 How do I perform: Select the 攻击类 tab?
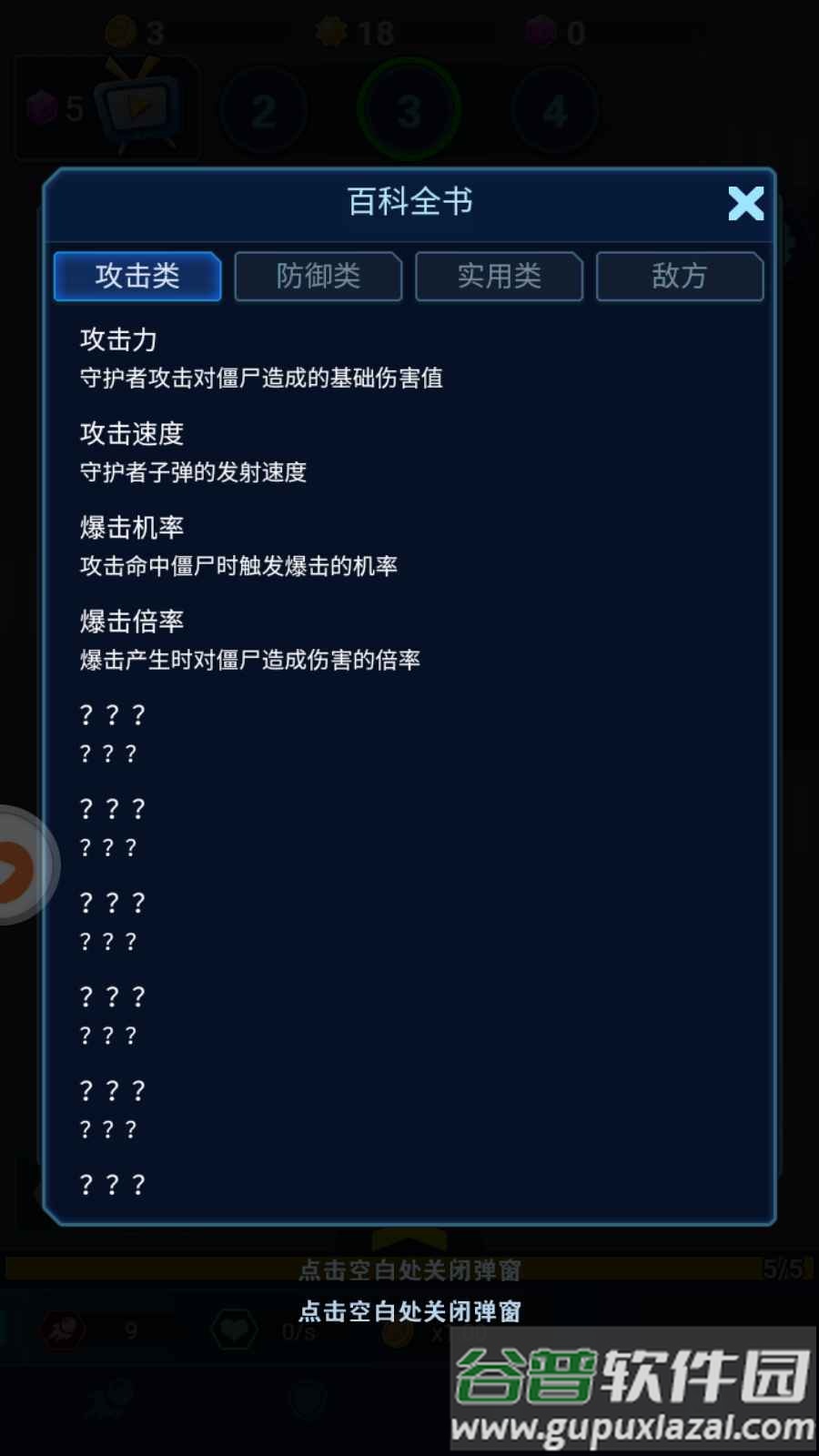pos(136,277)
